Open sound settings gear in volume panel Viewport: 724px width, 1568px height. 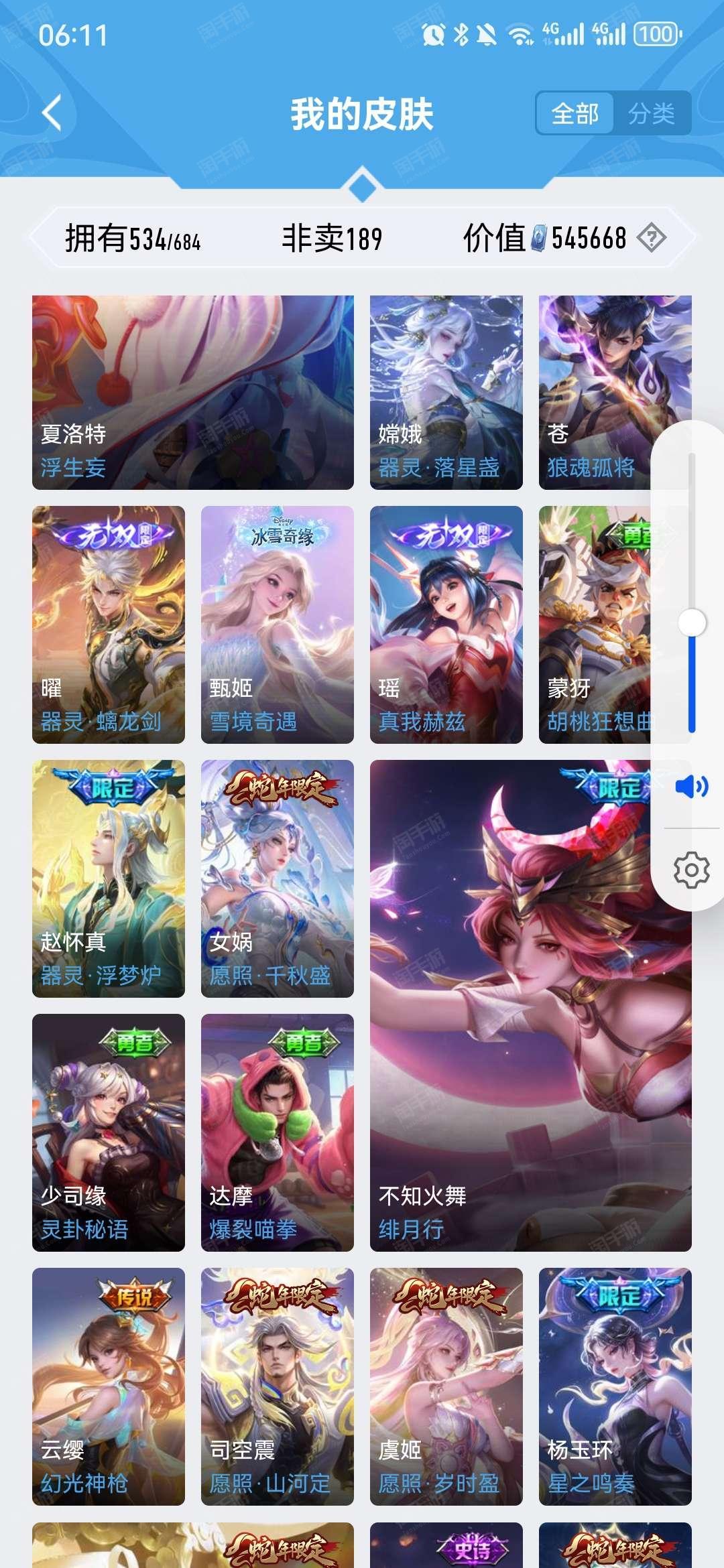691,870
